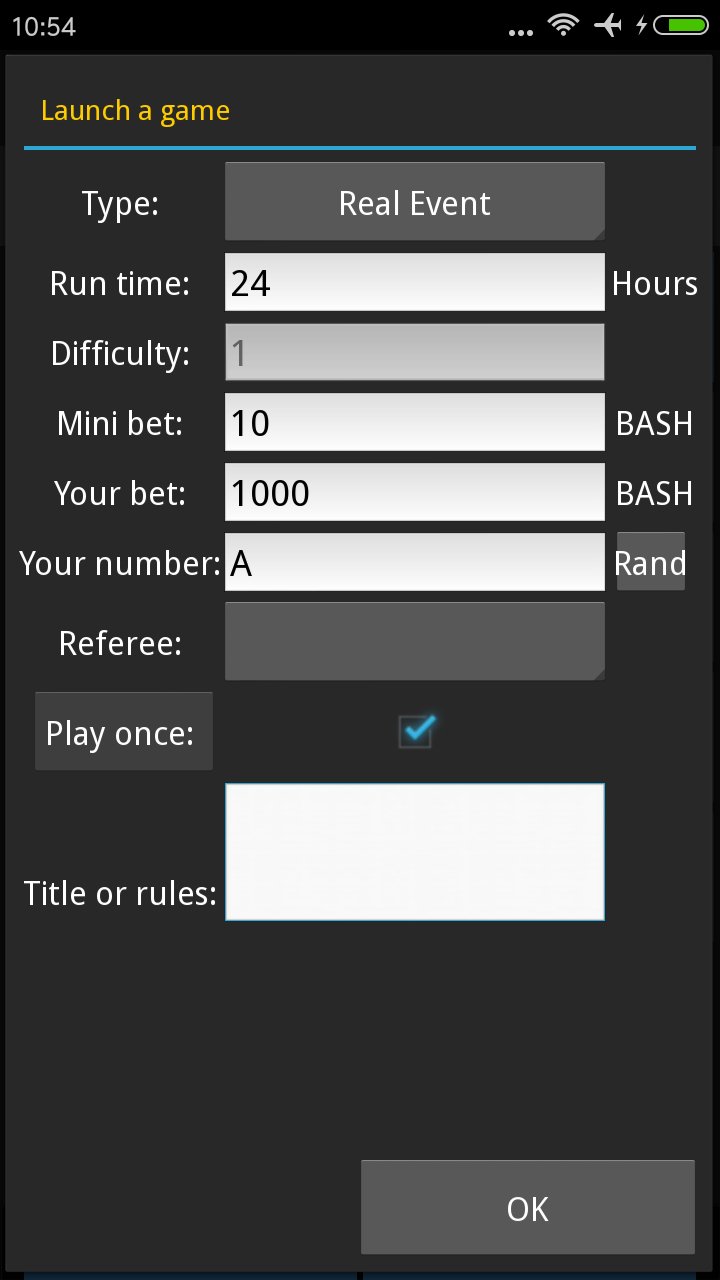Edit the Run time field
The height and width of the screenshot is (1280, 720).
[x=414, y=282]
